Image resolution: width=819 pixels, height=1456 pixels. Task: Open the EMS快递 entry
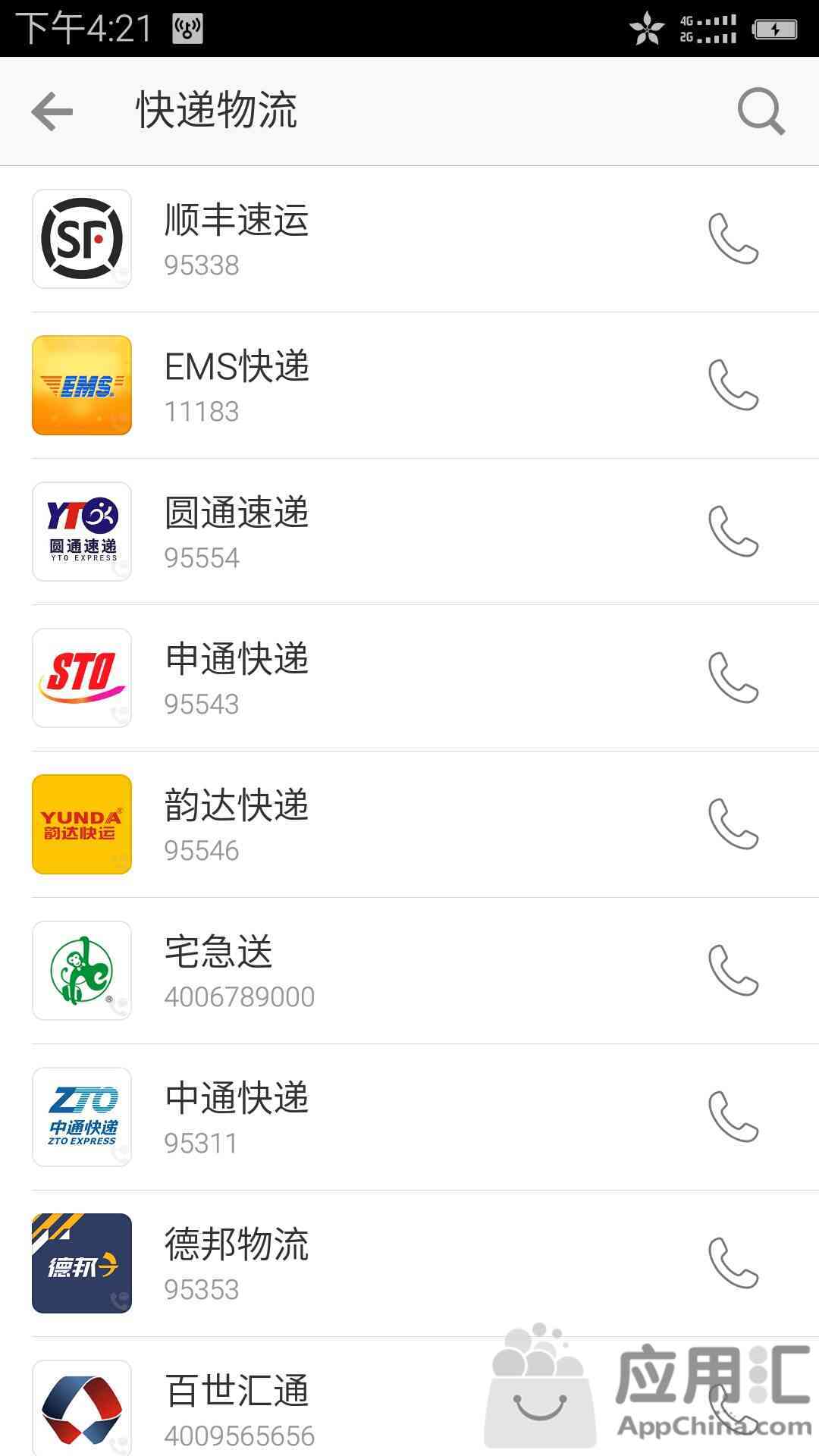pos(409,385)
